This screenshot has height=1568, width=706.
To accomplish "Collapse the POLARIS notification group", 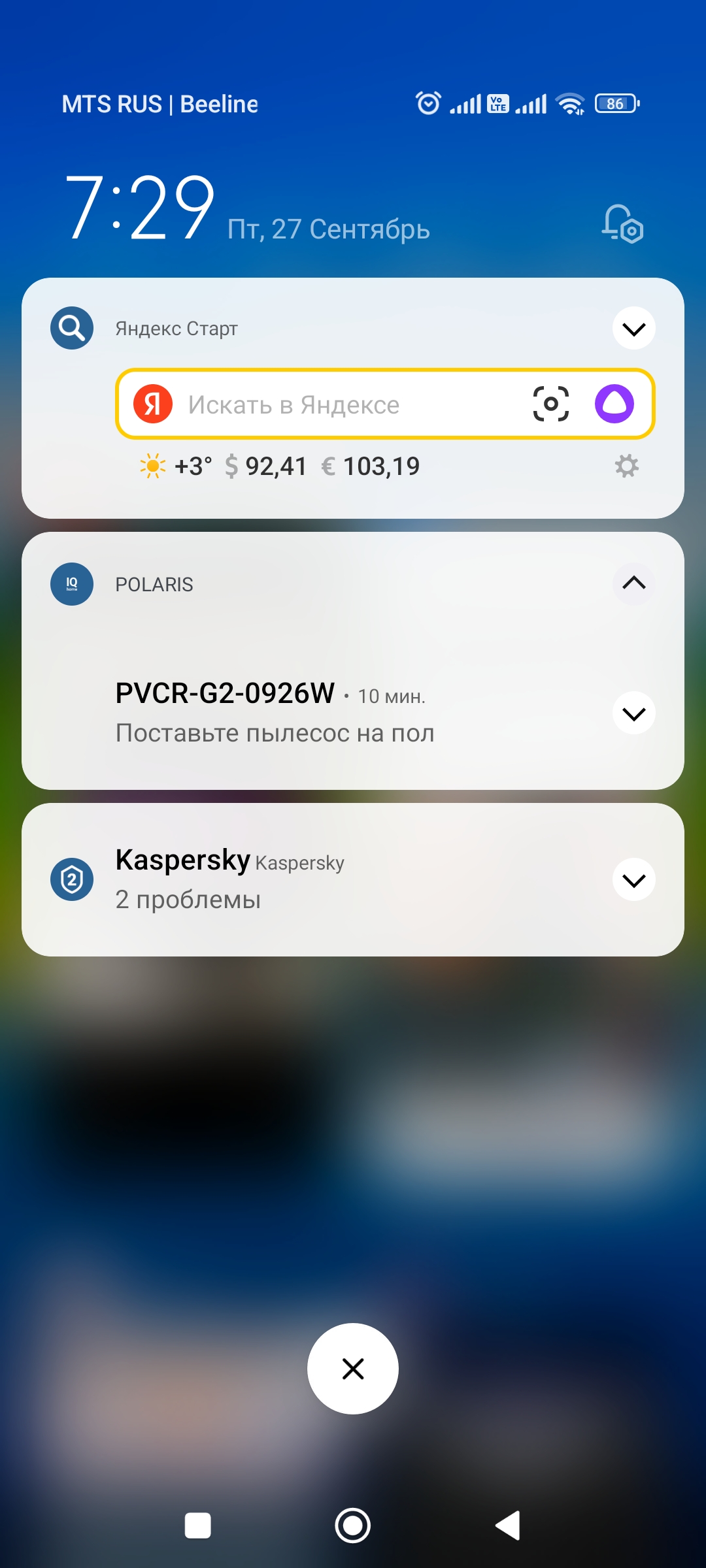I will 633,583.
